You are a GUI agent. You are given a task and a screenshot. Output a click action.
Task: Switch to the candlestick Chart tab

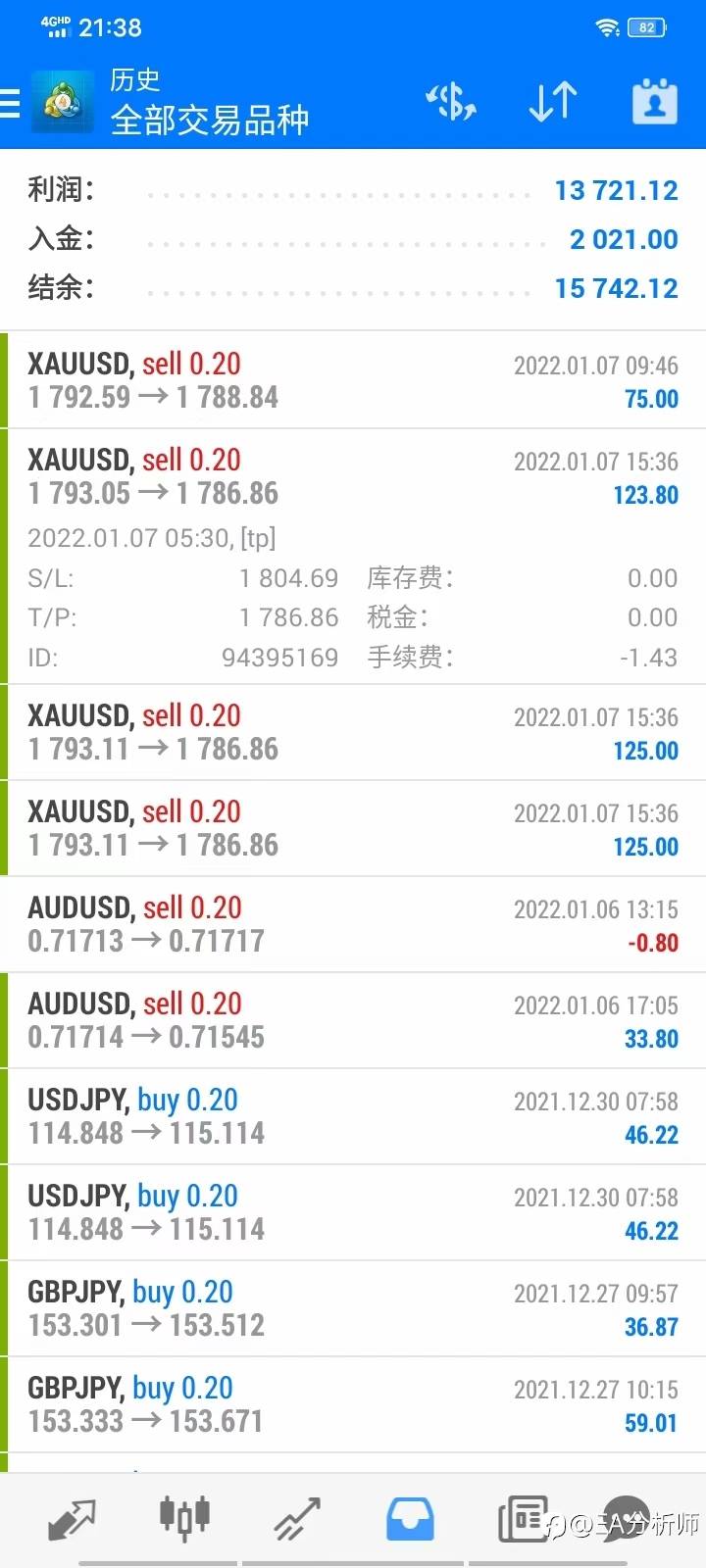click(x=184, y=1517)
